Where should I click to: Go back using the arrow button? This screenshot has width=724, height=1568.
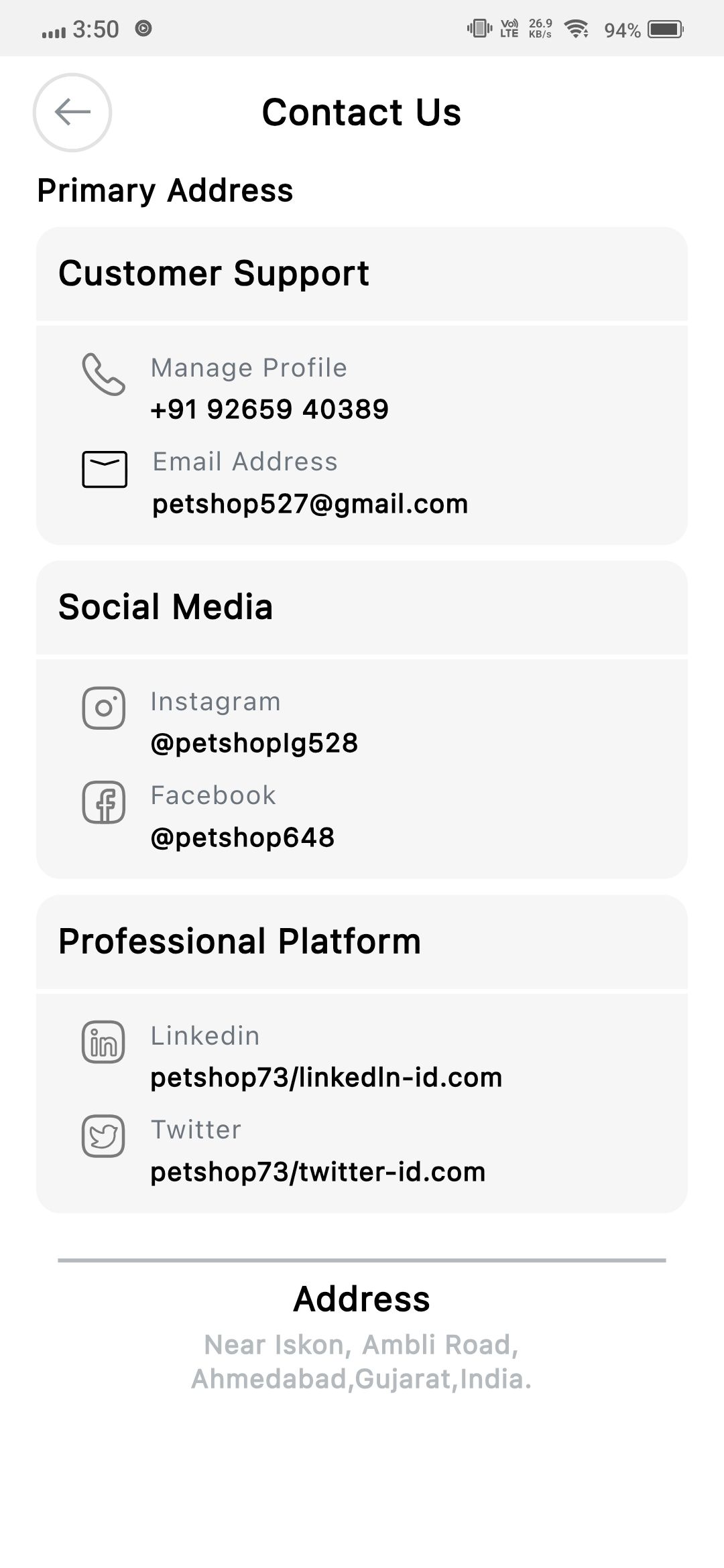(x=72, y=112)
